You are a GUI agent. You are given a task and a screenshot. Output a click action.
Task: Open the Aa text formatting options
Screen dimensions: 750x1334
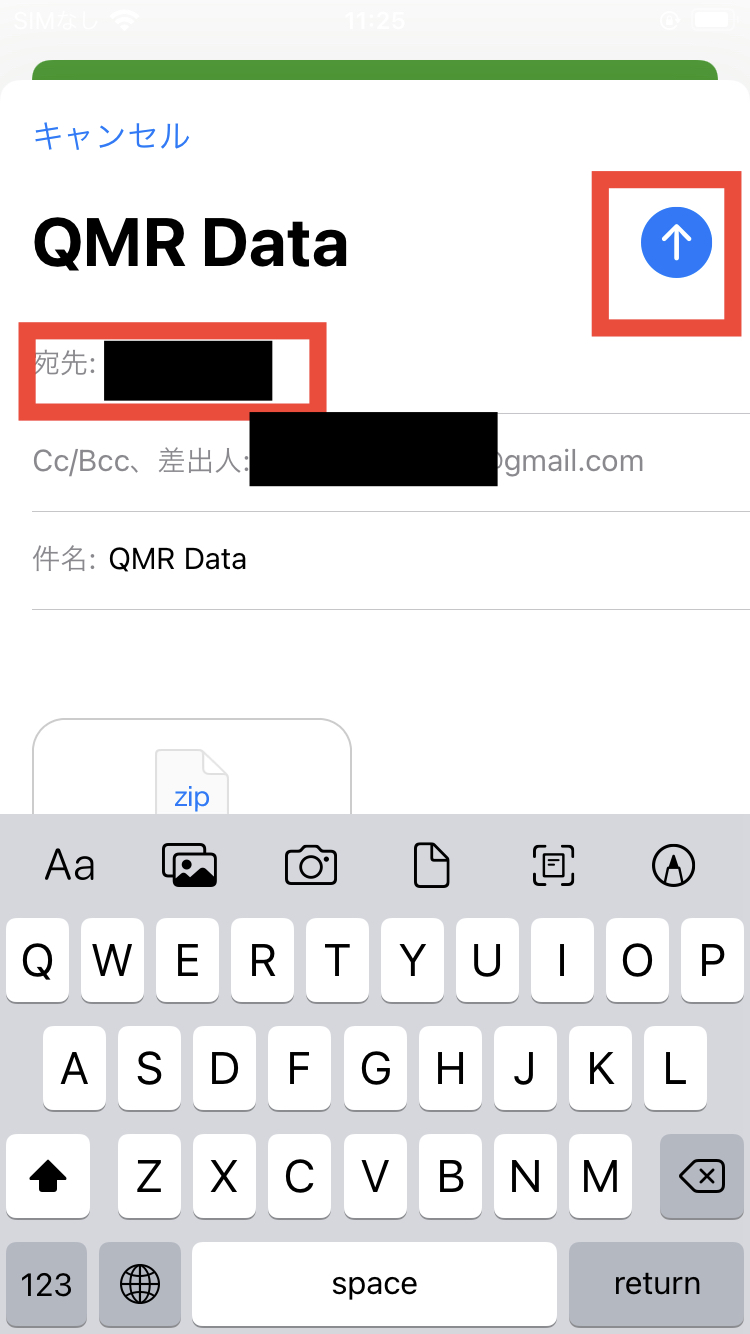point(70,865)
